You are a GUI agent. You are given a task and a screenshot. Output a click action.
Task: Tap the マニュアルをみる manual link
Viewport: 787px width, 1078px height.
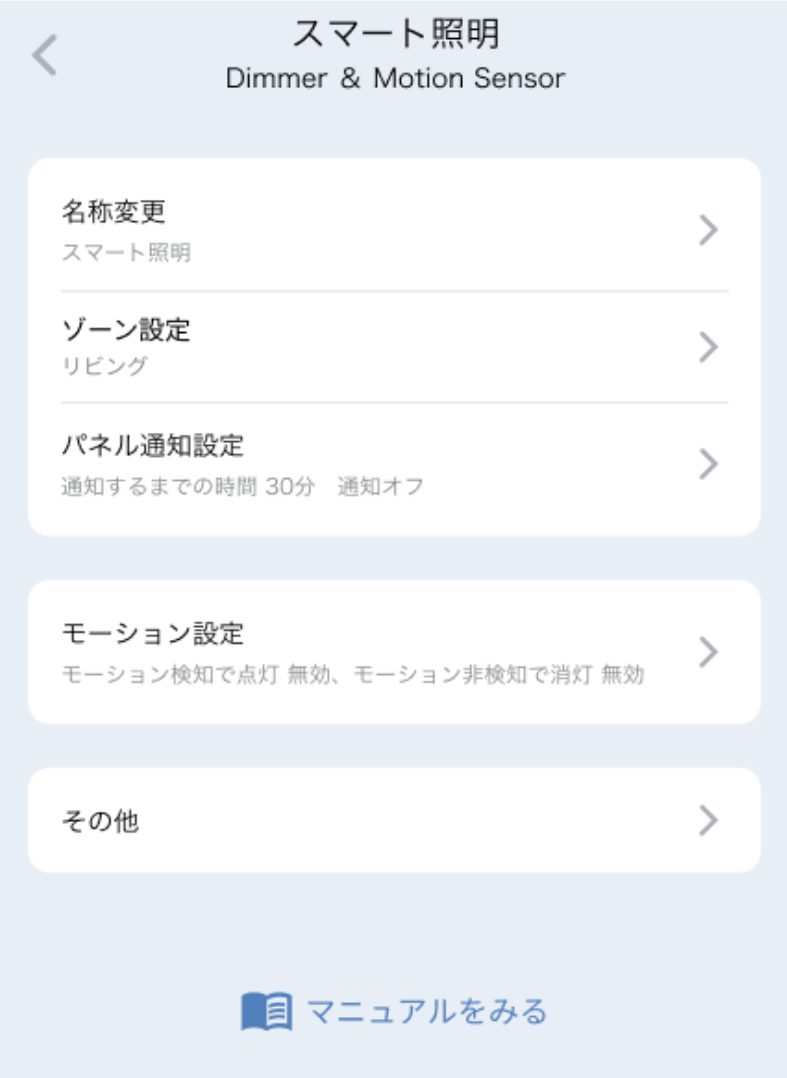(x=395, y=1011)
